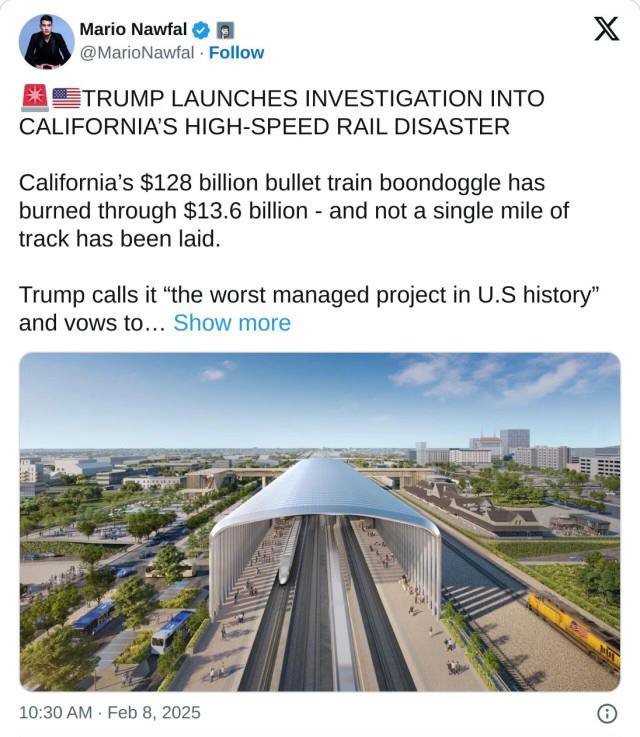Open the 10:30 AM · Feb 8, 2025 timestamp
Screen dimensions: 640x737
(110, 712)
